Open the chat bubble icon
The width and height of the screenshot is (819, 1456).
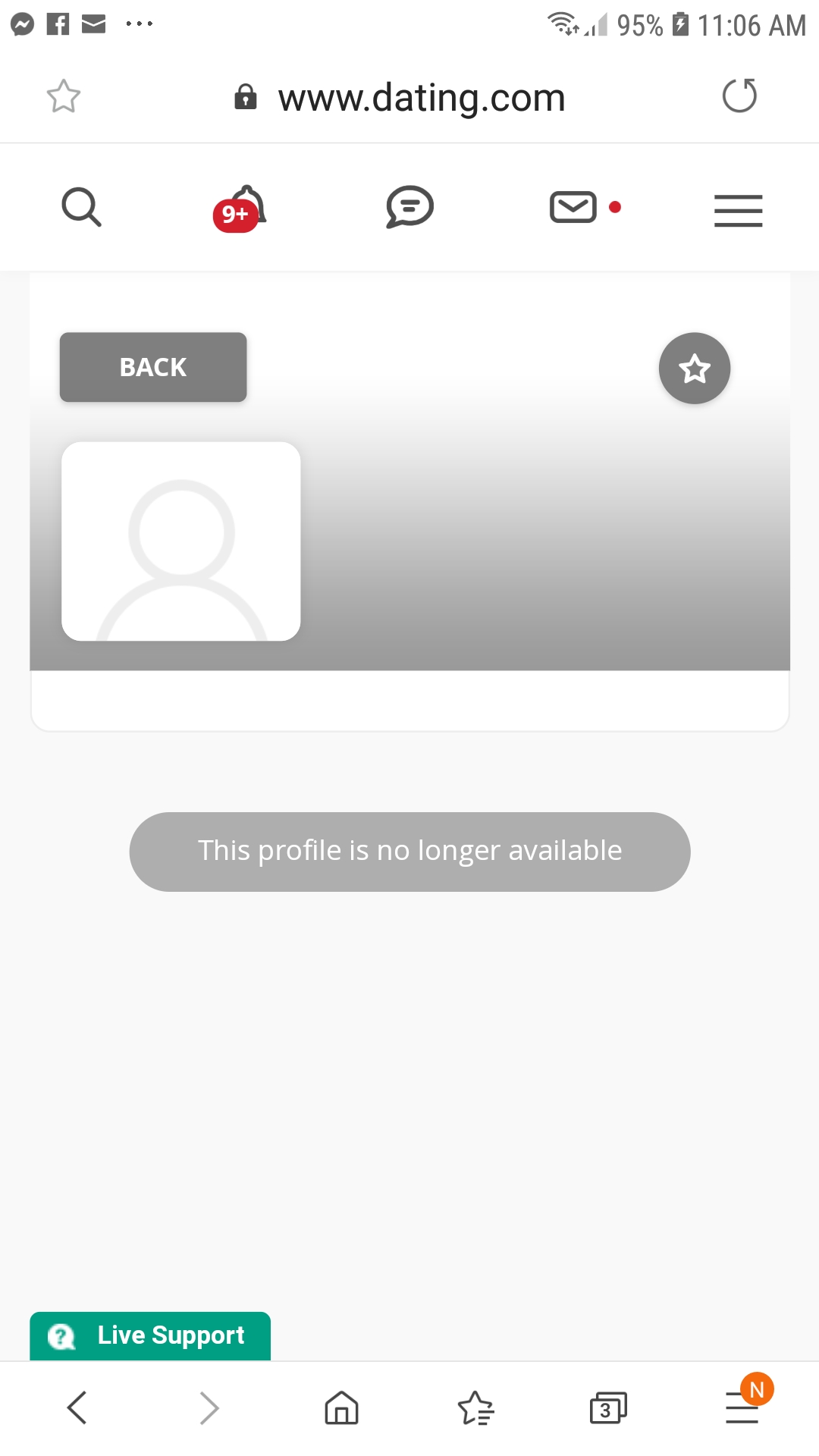pos(409,207)
